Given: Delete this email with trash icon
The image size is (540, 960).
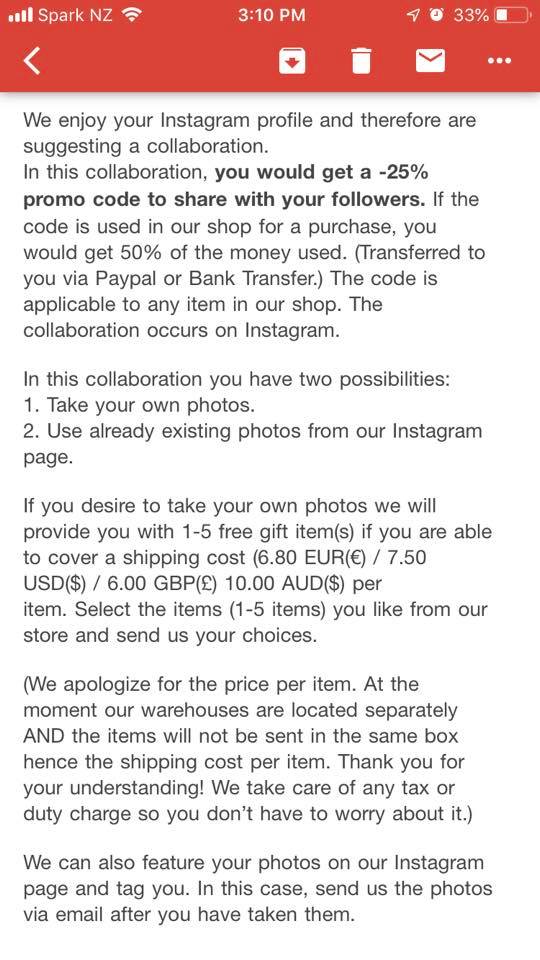Looking at the screenshot, I should [x=361, y=61].
